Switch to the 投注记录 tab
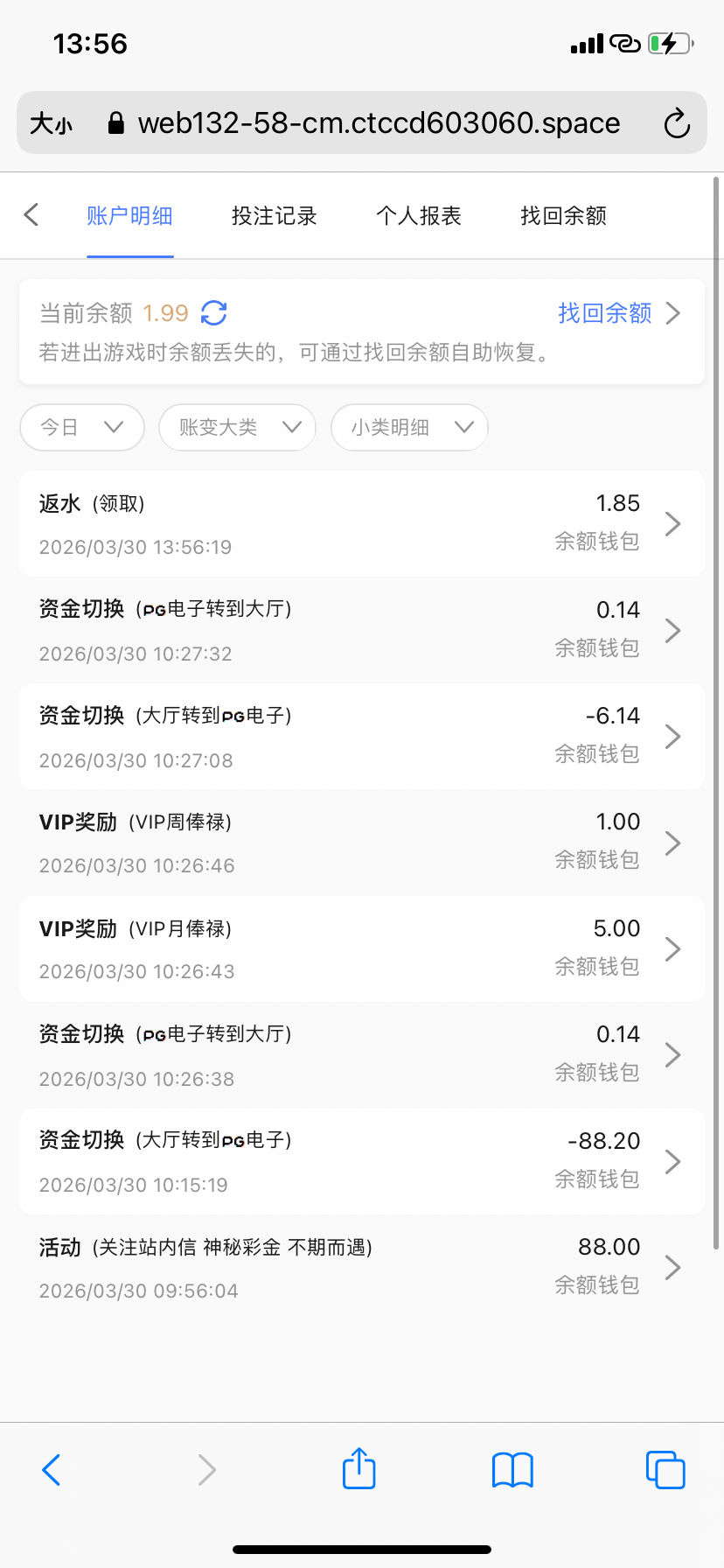Screen dimensions: 724x1568 274,216
